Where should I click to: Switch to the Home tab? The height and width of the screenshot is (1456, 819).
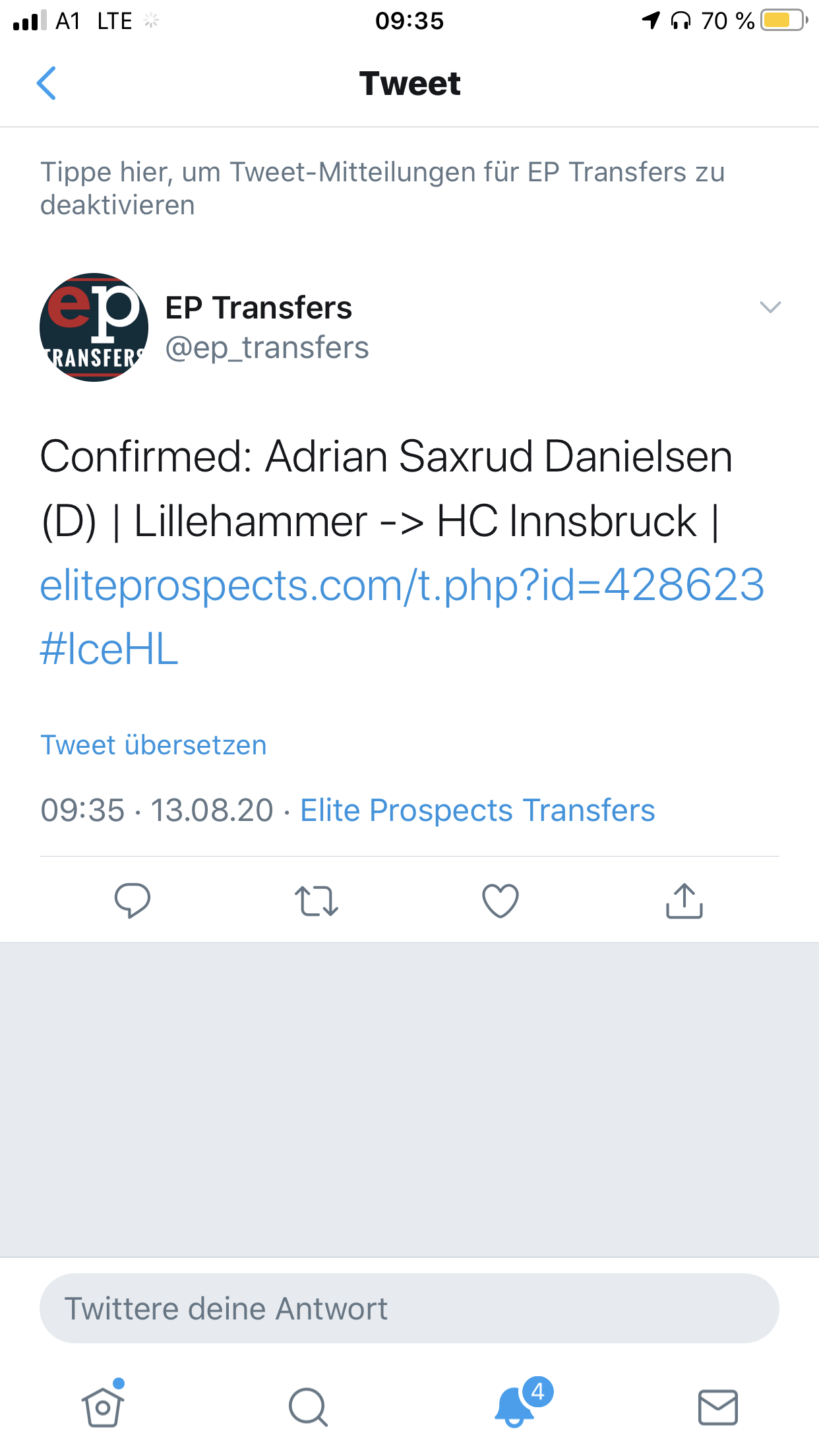pos(103,1407)
